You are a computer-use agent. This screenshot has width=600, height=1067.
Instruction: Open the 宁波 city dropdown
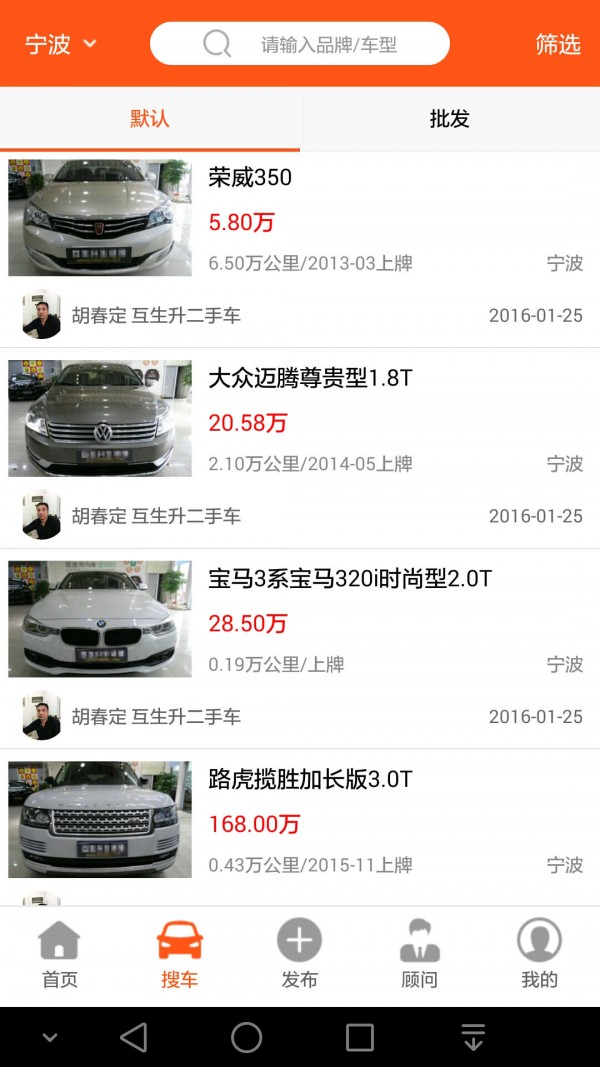(x=60, y=44)
